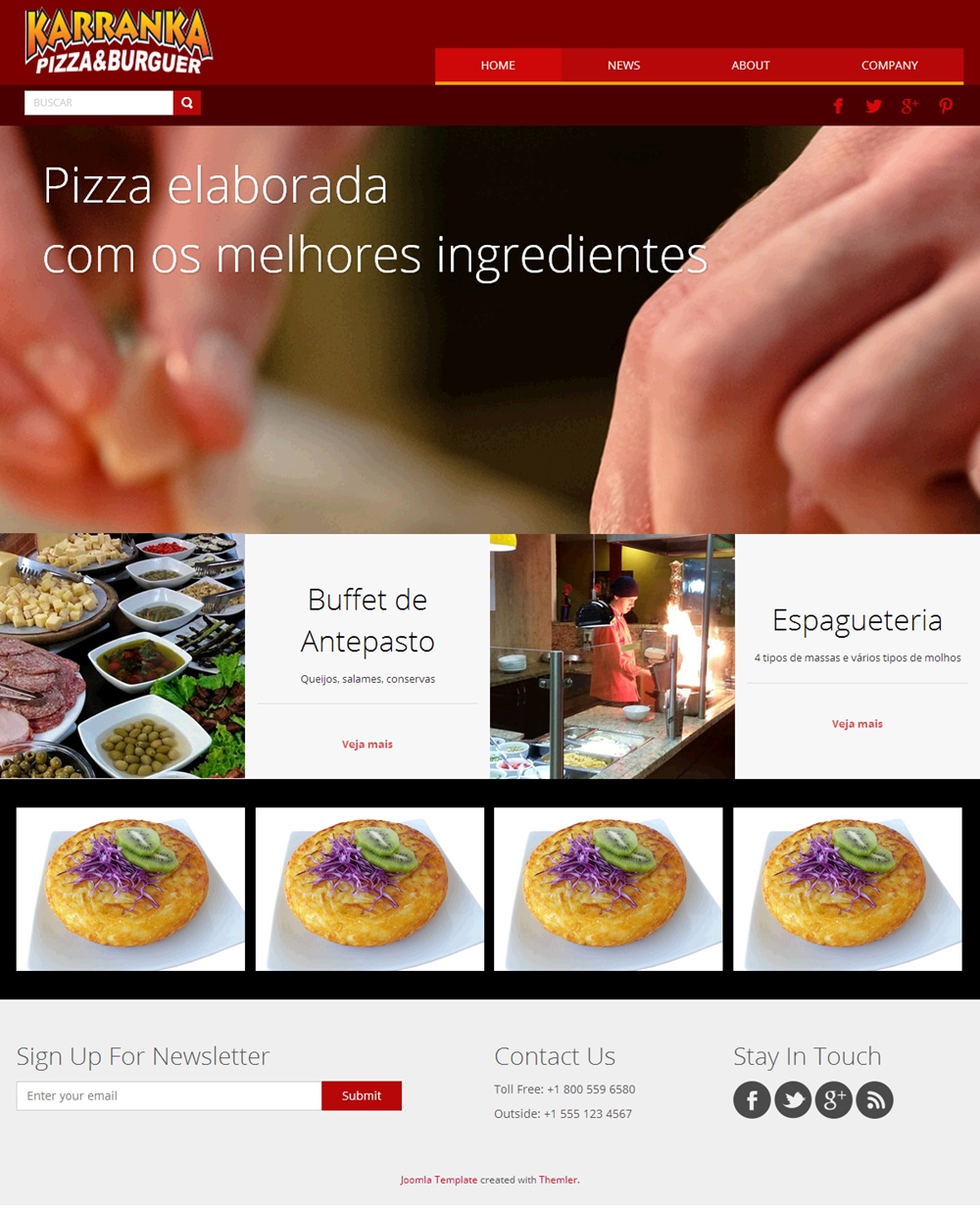Open the NEWS menu item

[623, 66]
